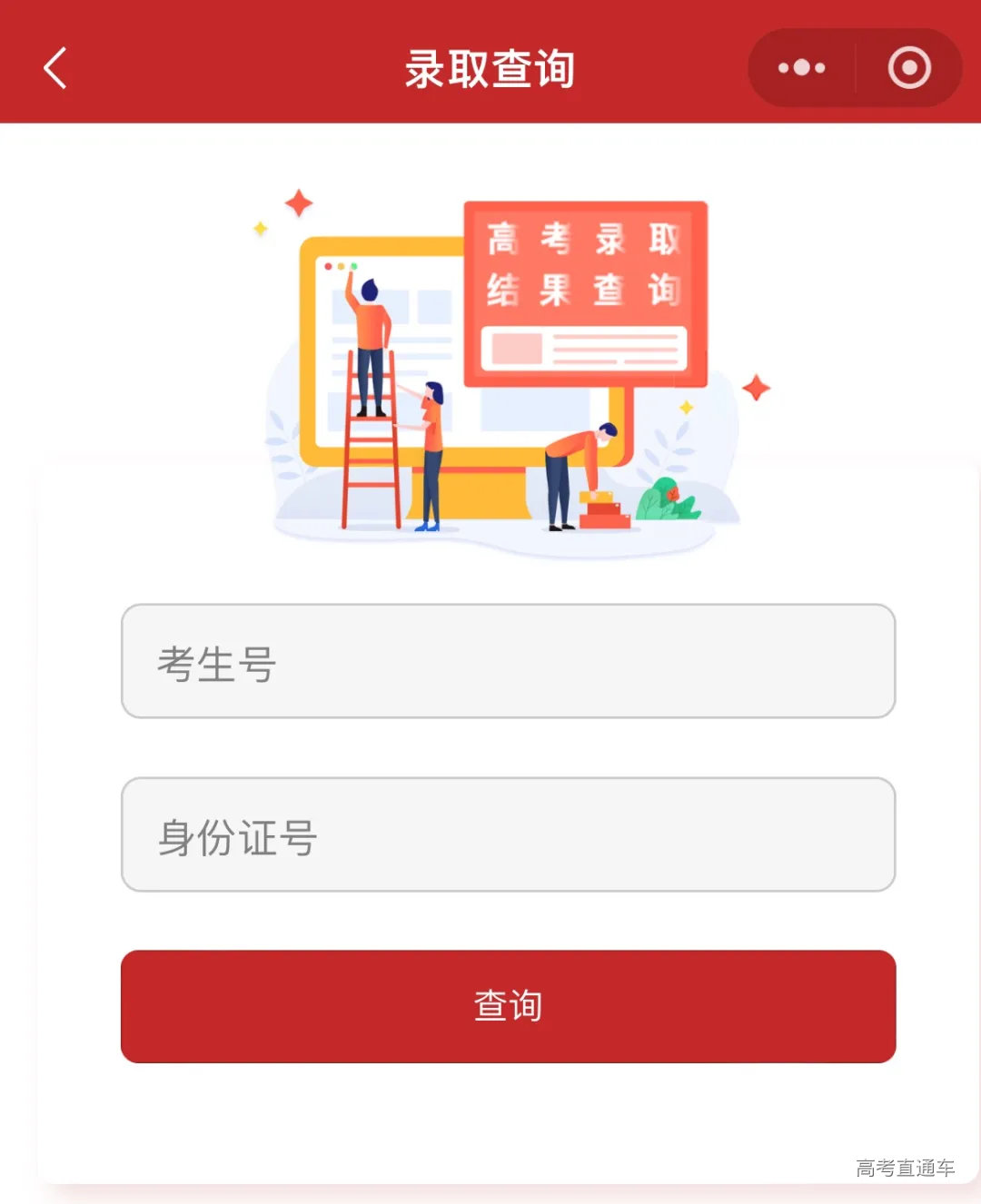
Task: Open the WeChat mini-program more options menu
Action: [x=801, y=67]
